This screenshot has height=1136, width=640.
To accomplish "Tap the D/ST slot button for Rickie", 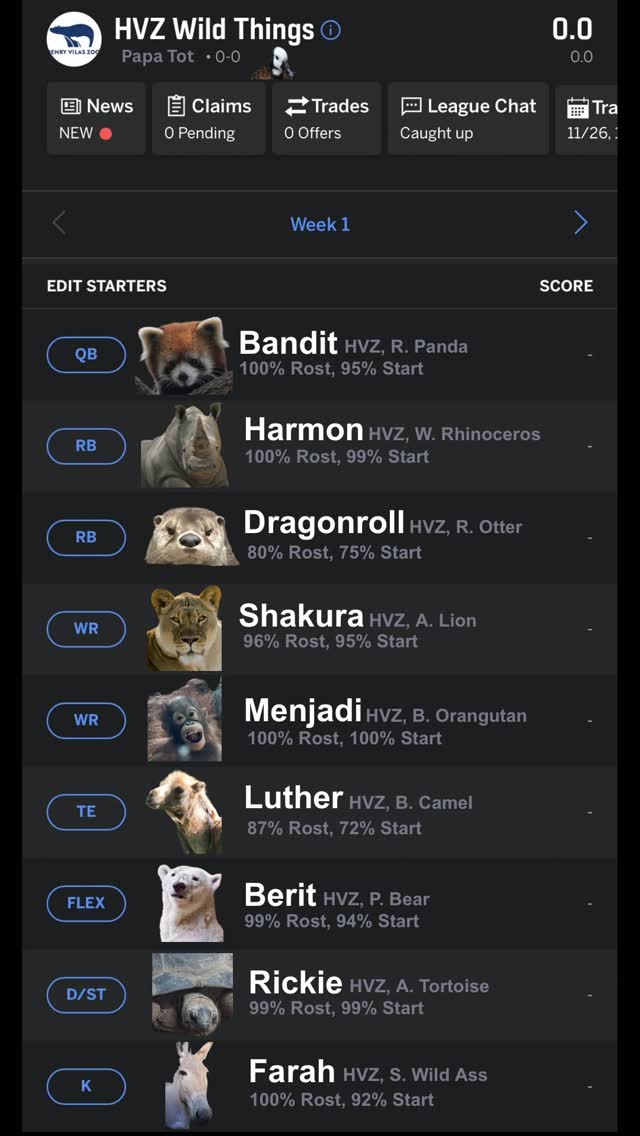I will [86, 995].
